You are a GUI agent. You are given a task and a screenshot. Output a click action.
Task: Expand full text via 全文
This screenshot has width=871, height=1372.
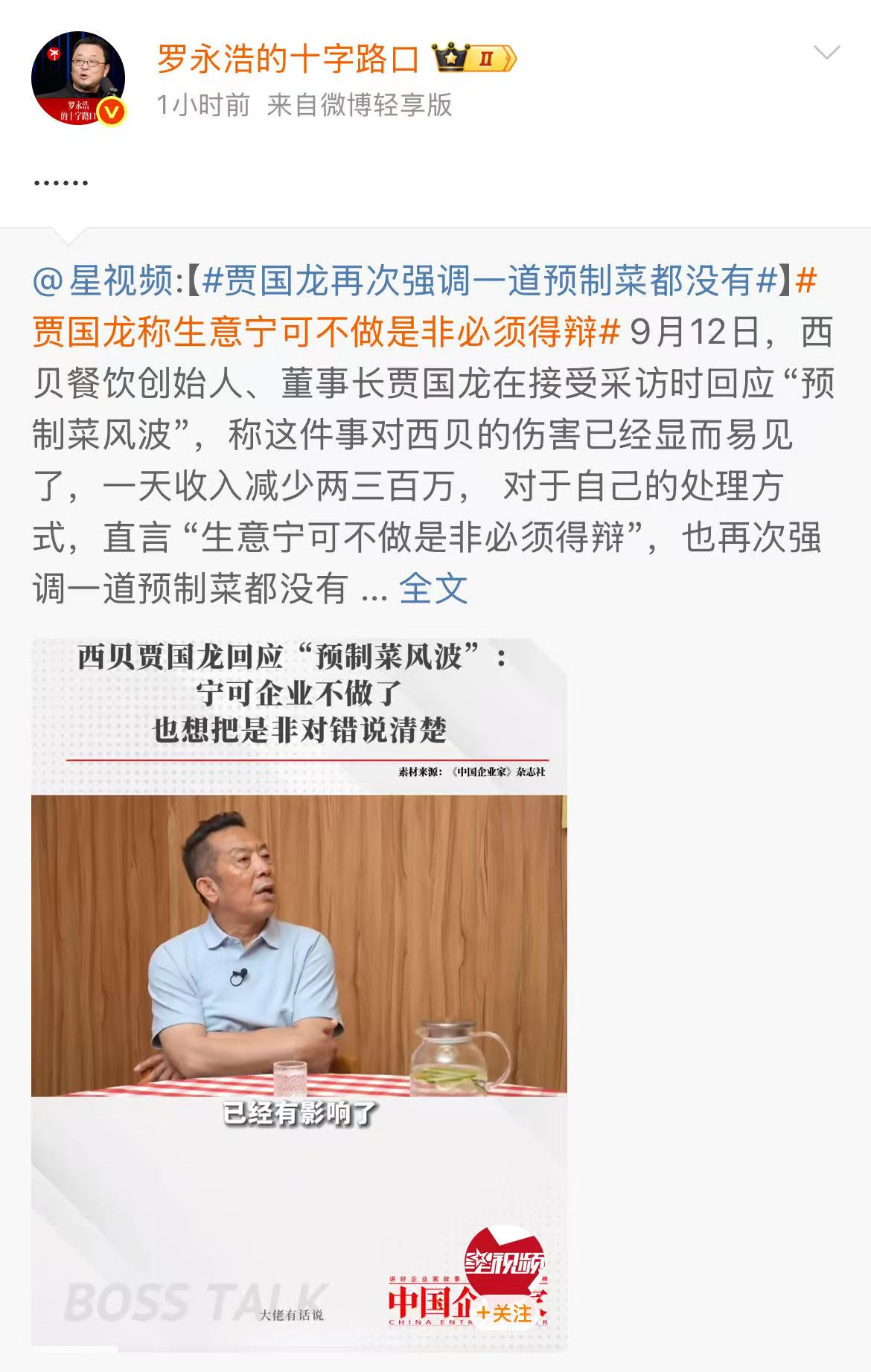(433, 589)
